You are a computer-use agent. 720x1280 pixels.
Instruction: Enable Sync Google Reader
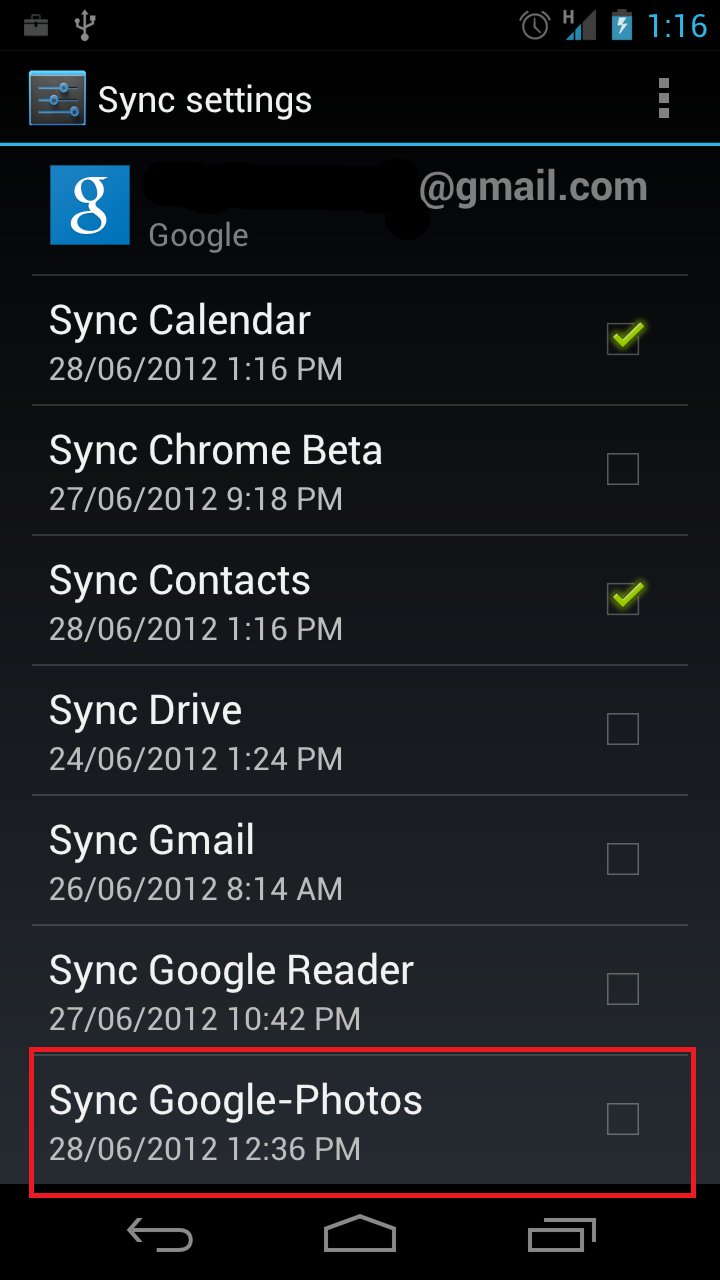click(x=623, y=988)
